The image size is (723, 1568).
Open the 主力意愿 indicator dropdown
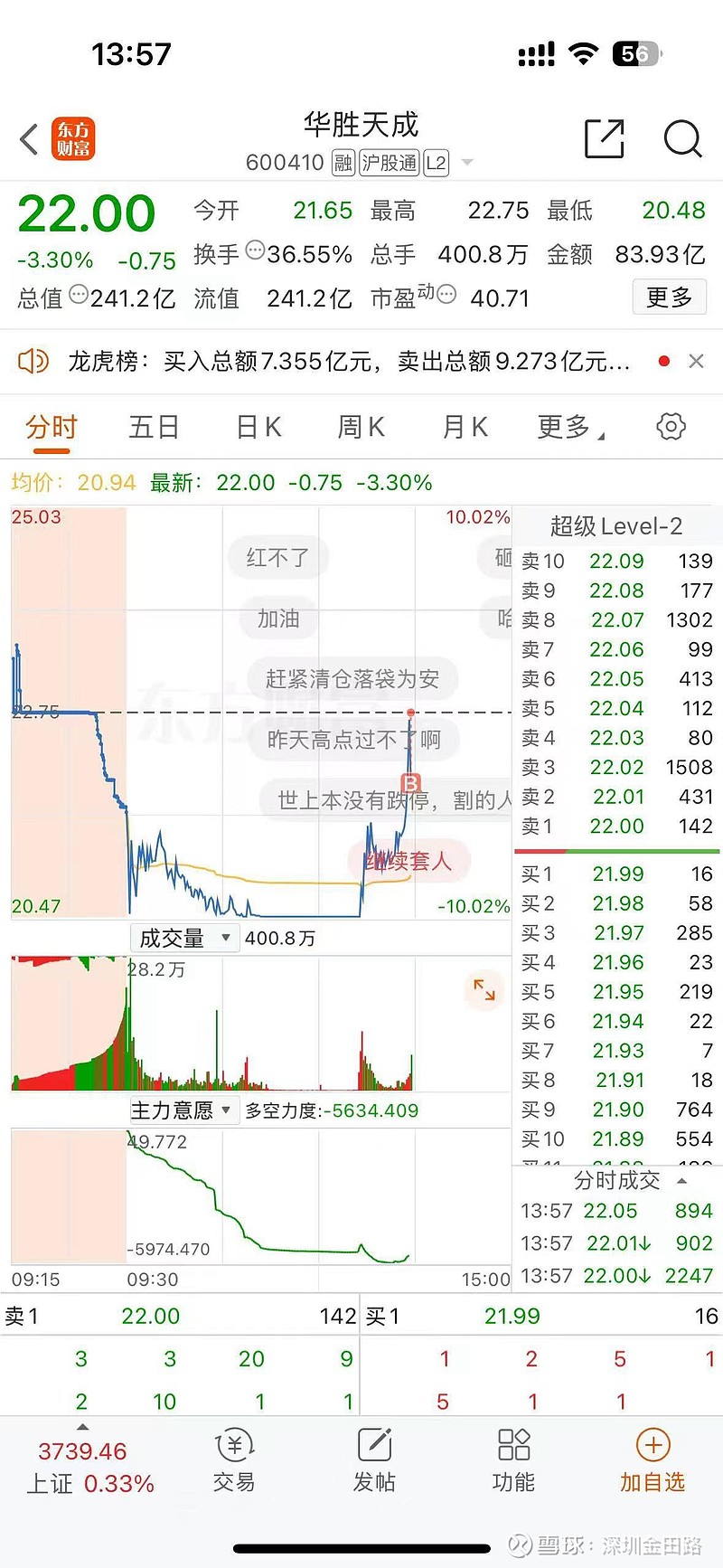pyautogui.click(x=184, y=1110)
